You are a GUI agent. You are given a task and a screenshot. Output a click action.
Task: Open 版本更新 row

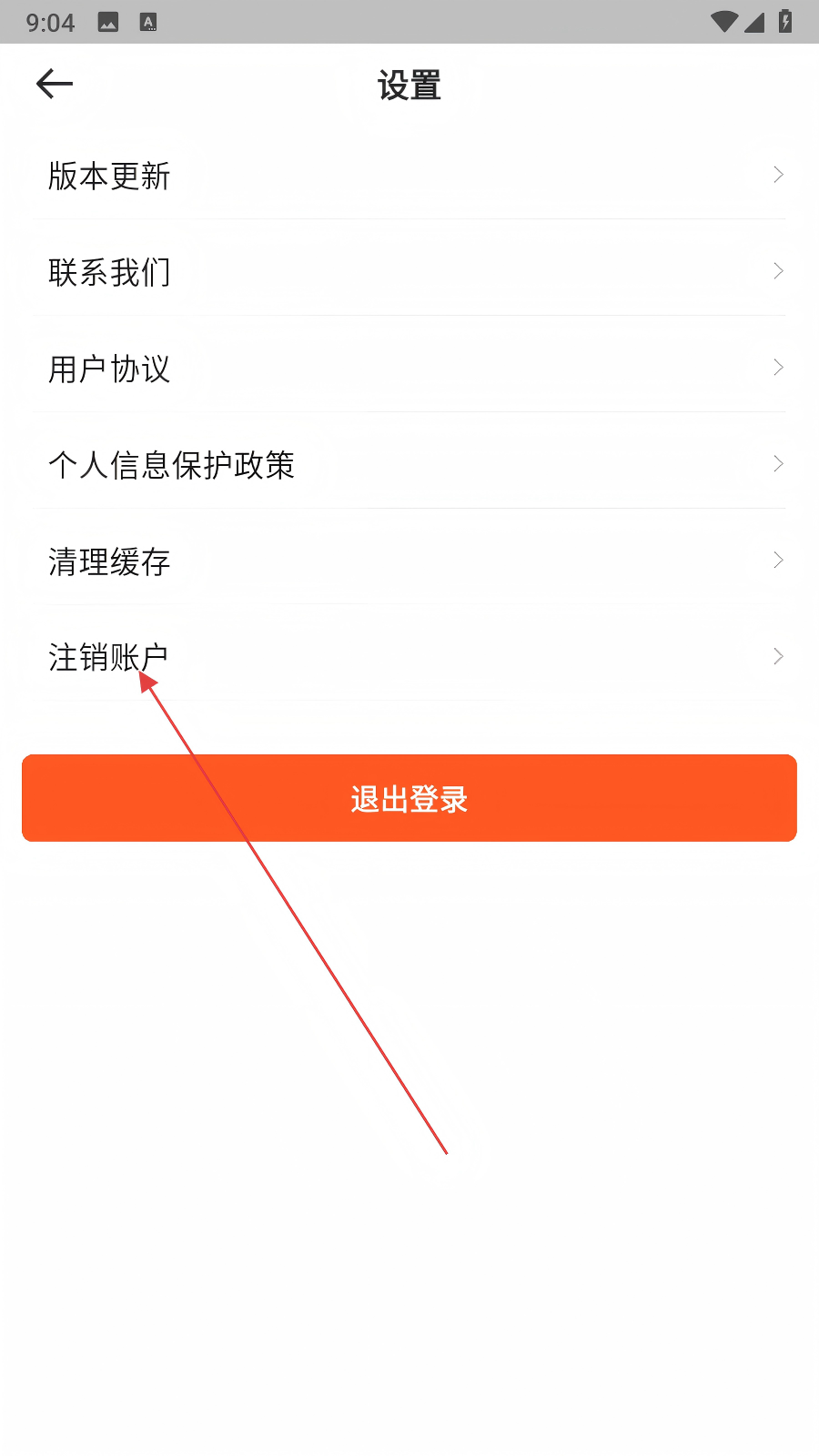tap(409, 175)
